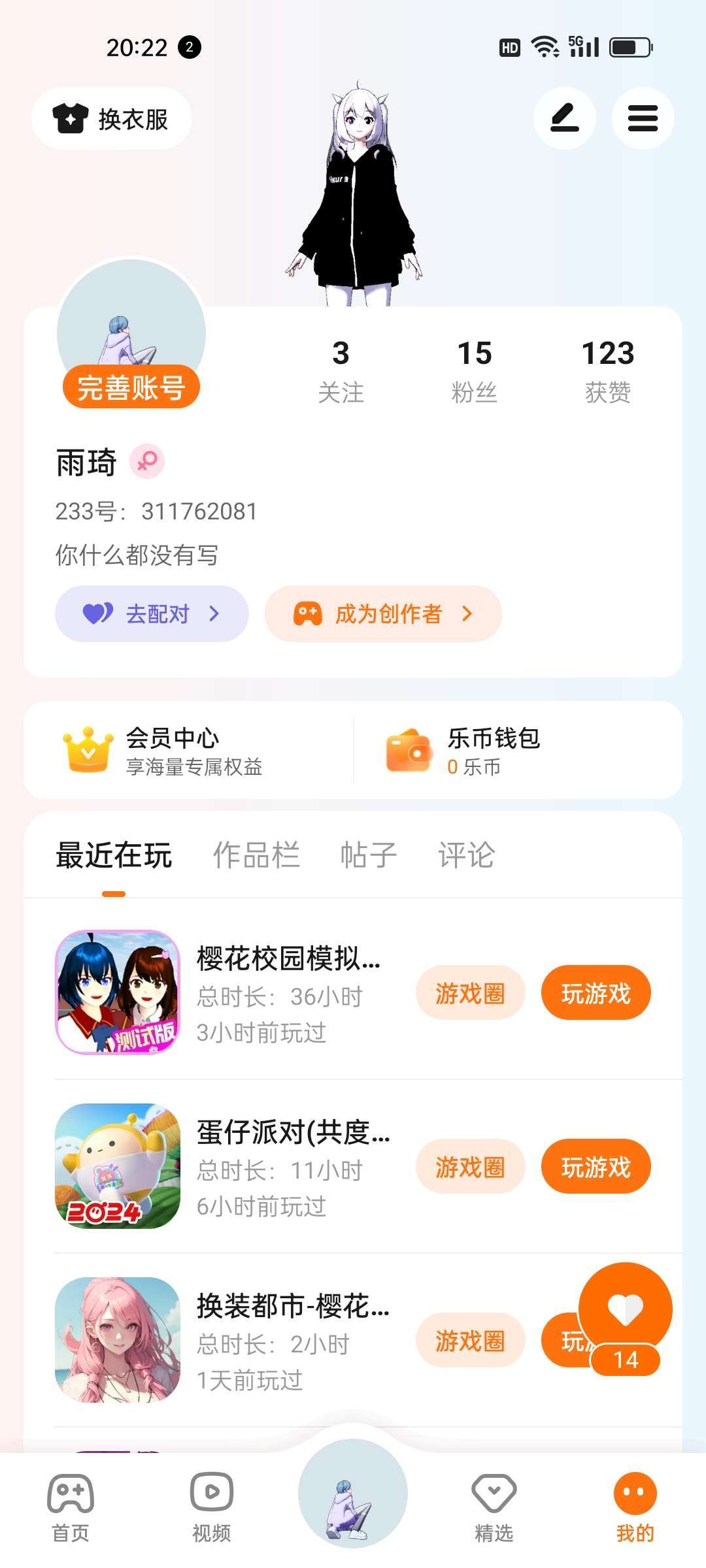Tap the 去配对 button

pyautogui.click(x=152, y=613)
